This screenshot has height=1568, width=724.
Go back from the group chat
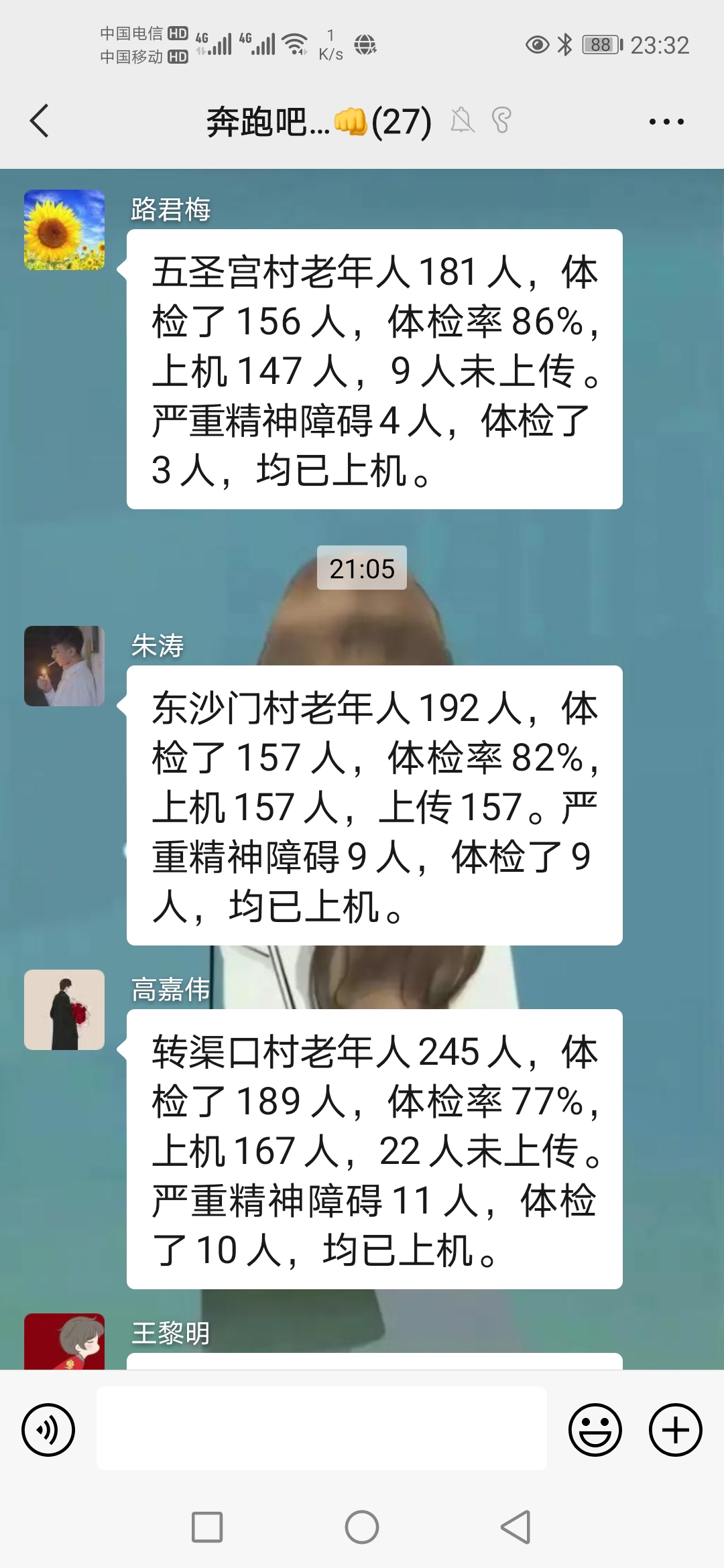pyautogui.click(x=40, y=121)
